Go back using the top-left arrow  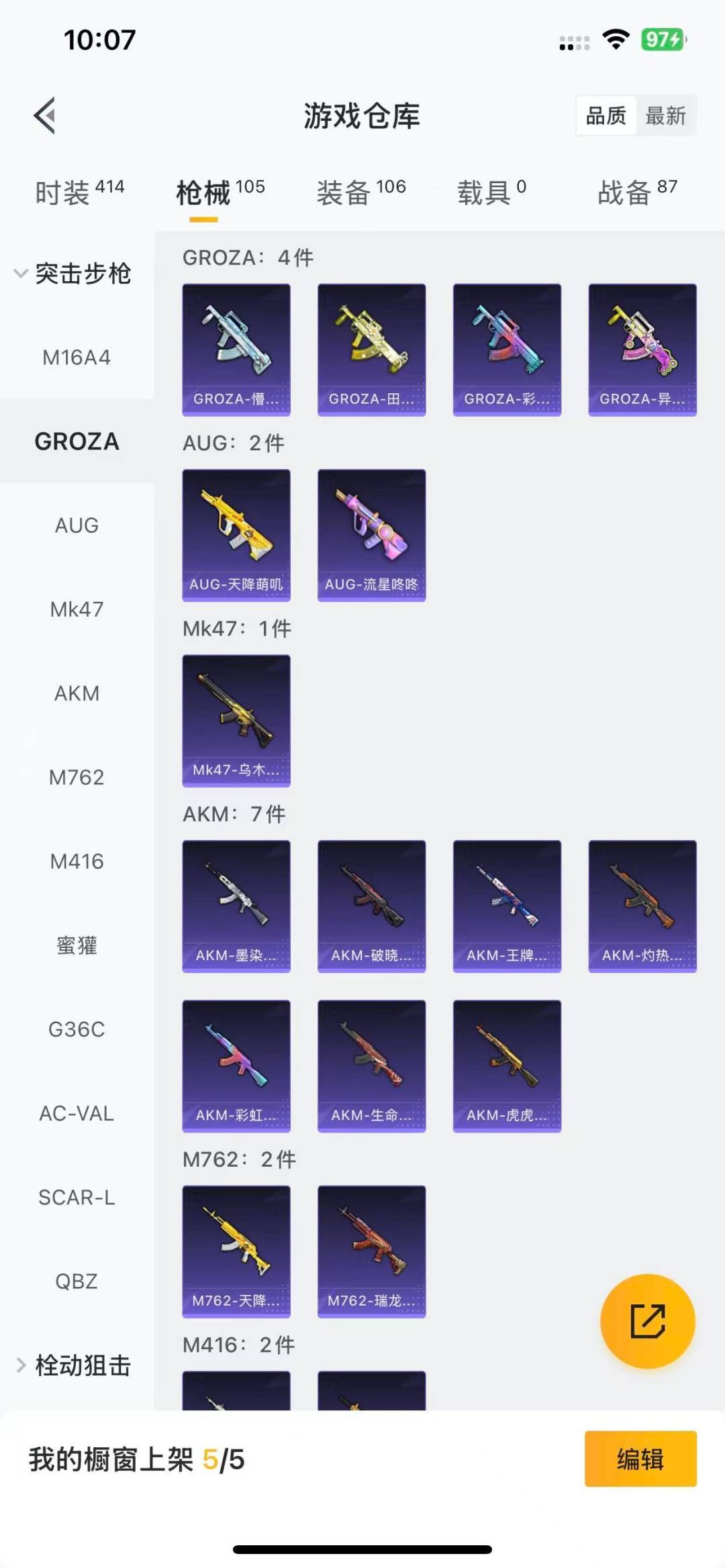(x=44, y=116)
